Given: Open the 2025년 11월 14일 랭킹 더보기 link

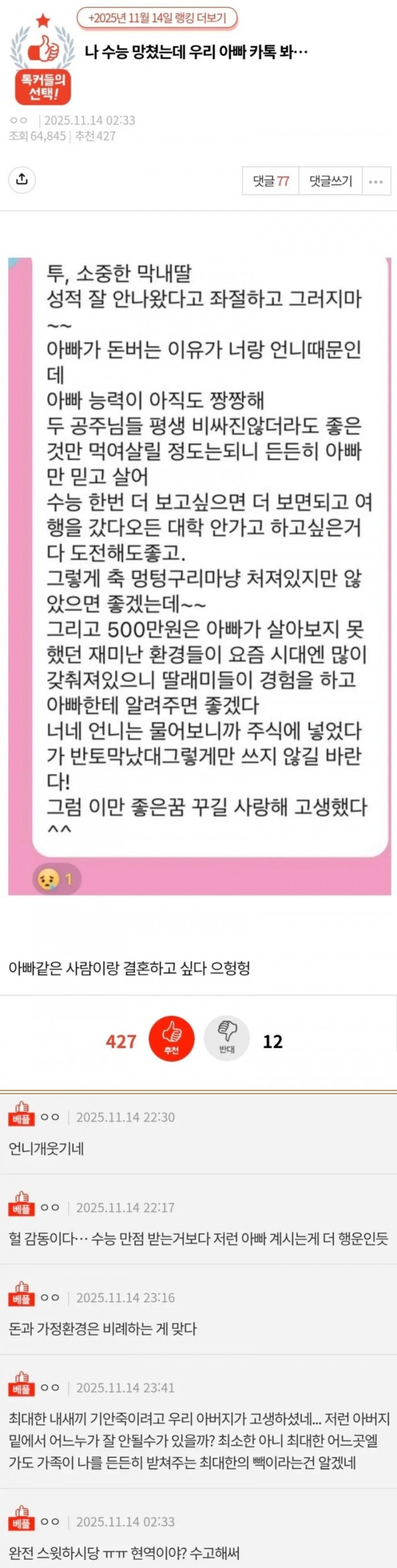Looking at the screenshot, I should click(x=157, y=18).
